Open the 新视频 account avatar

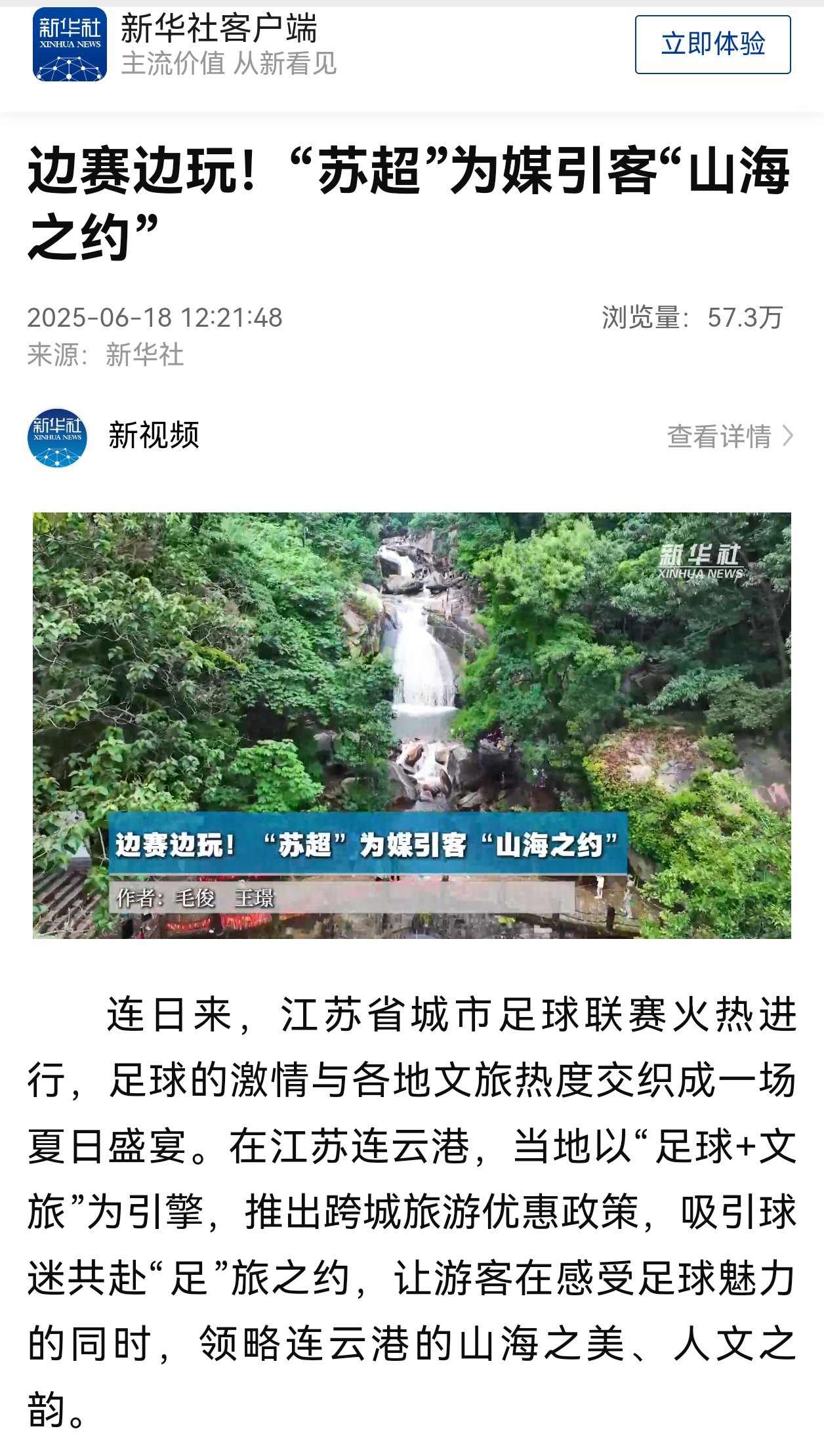pos(58,437)
